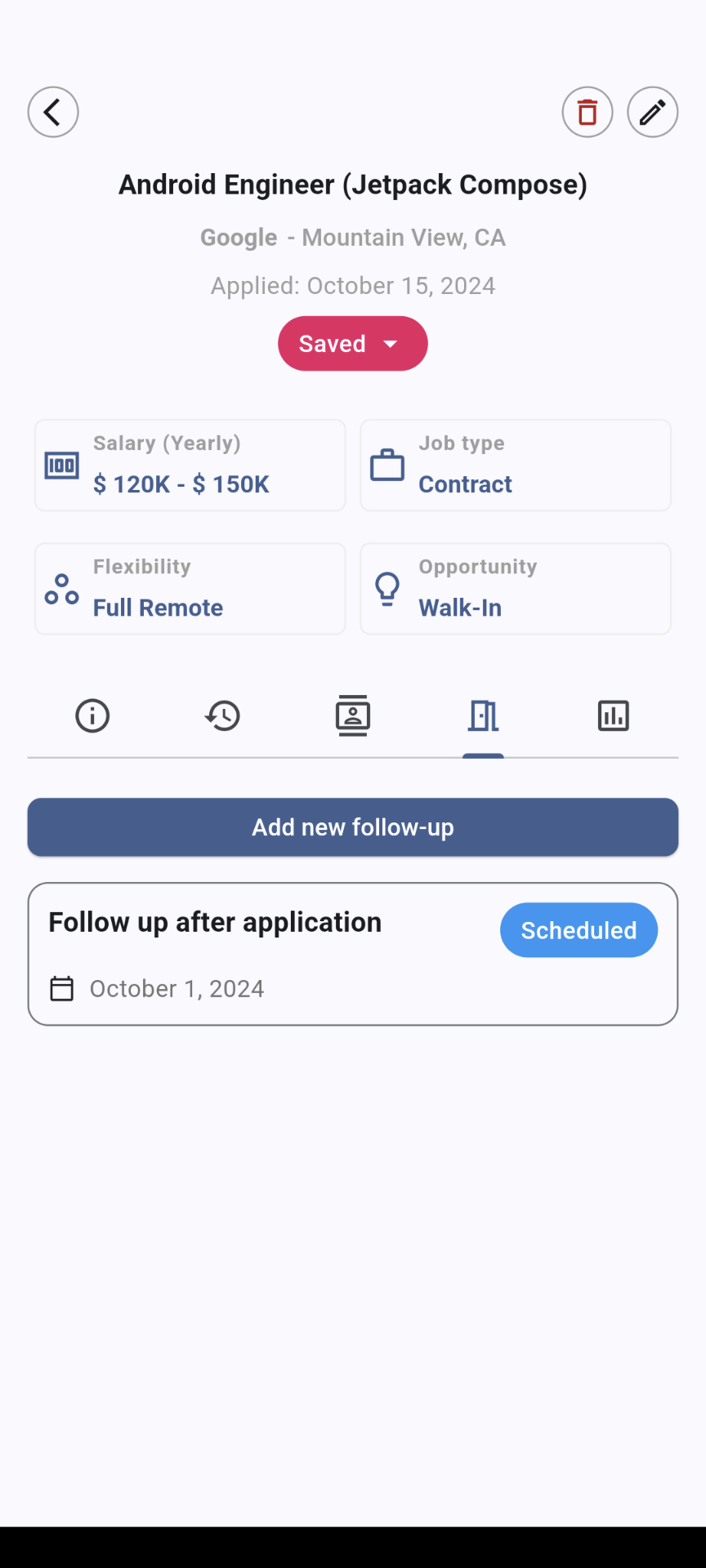
Task: Open the Saved status dropdown
Action: (x=352, y=343)
